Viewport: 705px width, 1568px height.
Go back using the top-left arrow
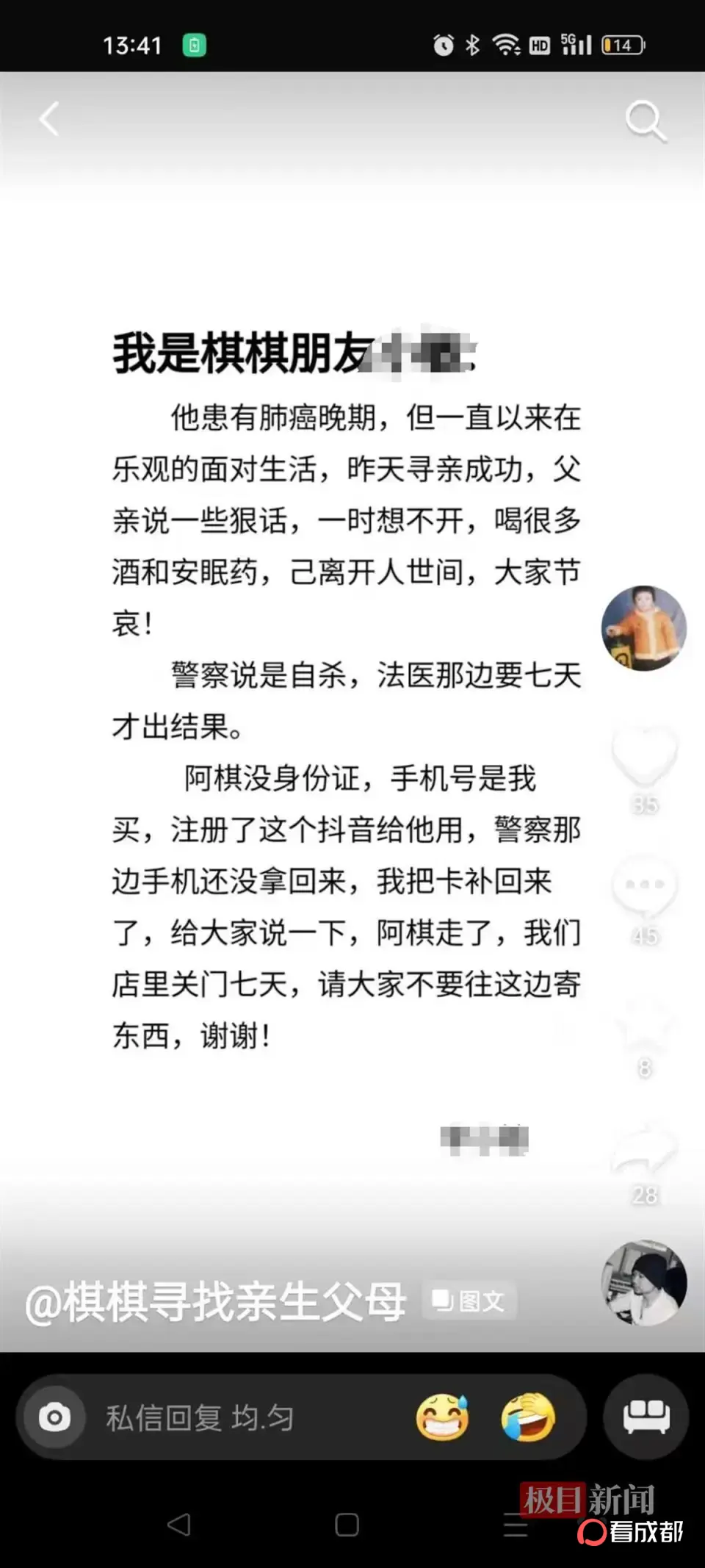pos(49,119)
